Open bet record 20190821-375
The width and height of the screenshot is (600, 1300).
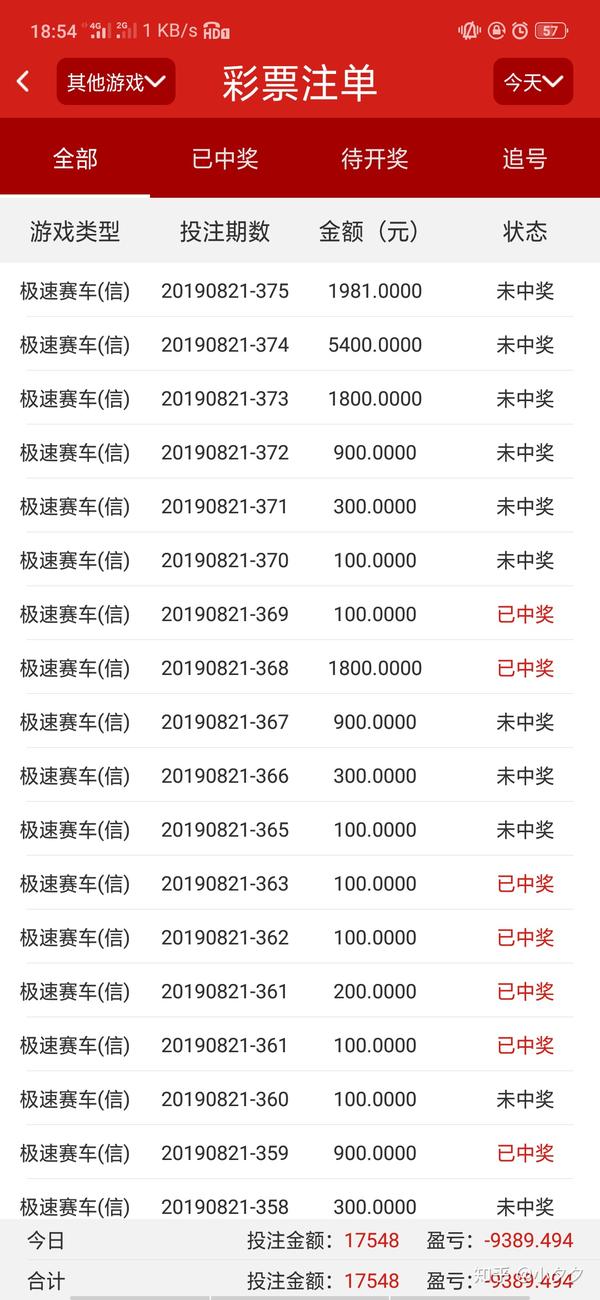(225, 291)
